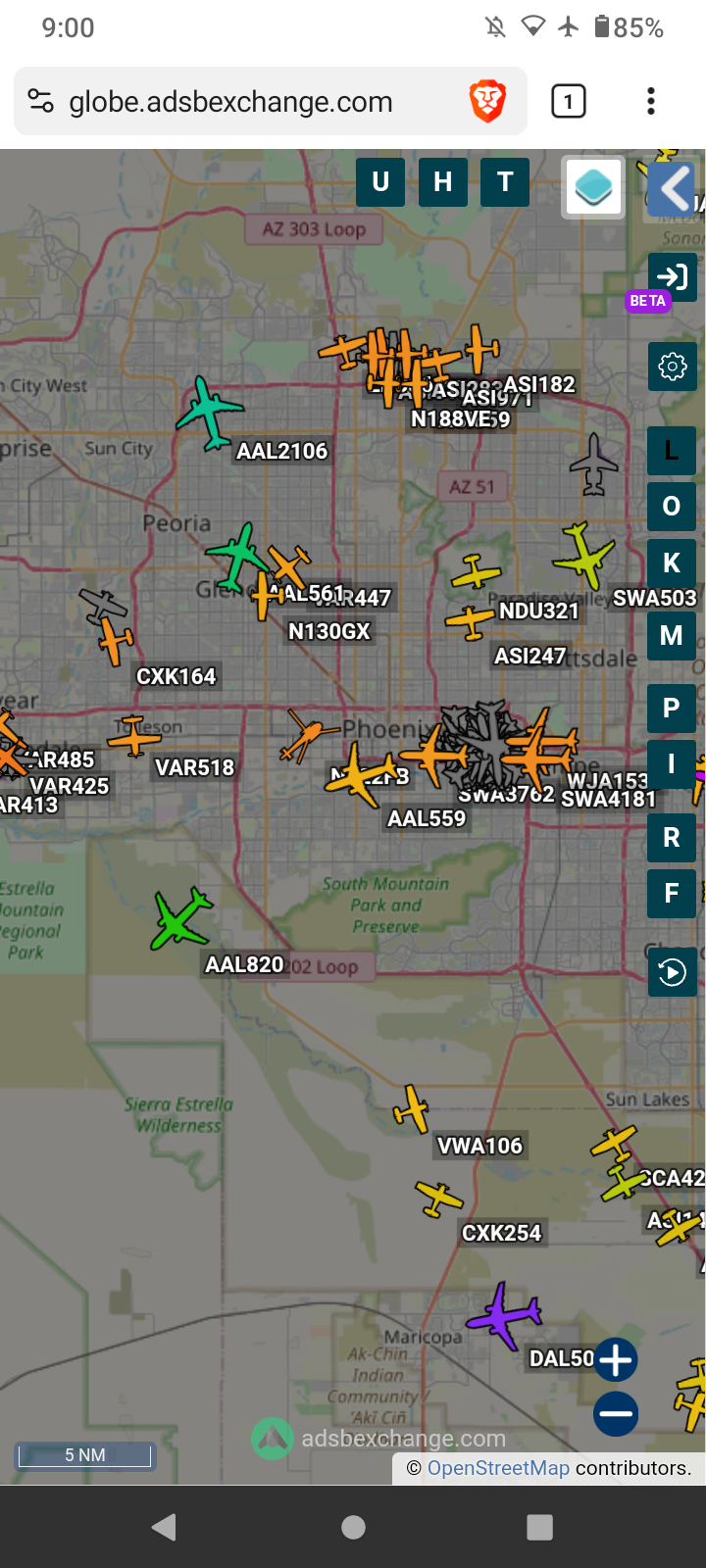Viewport: 706px width, 1568px height.
Task: Tap the BETA login icon
Action: (x=673, y=277)
